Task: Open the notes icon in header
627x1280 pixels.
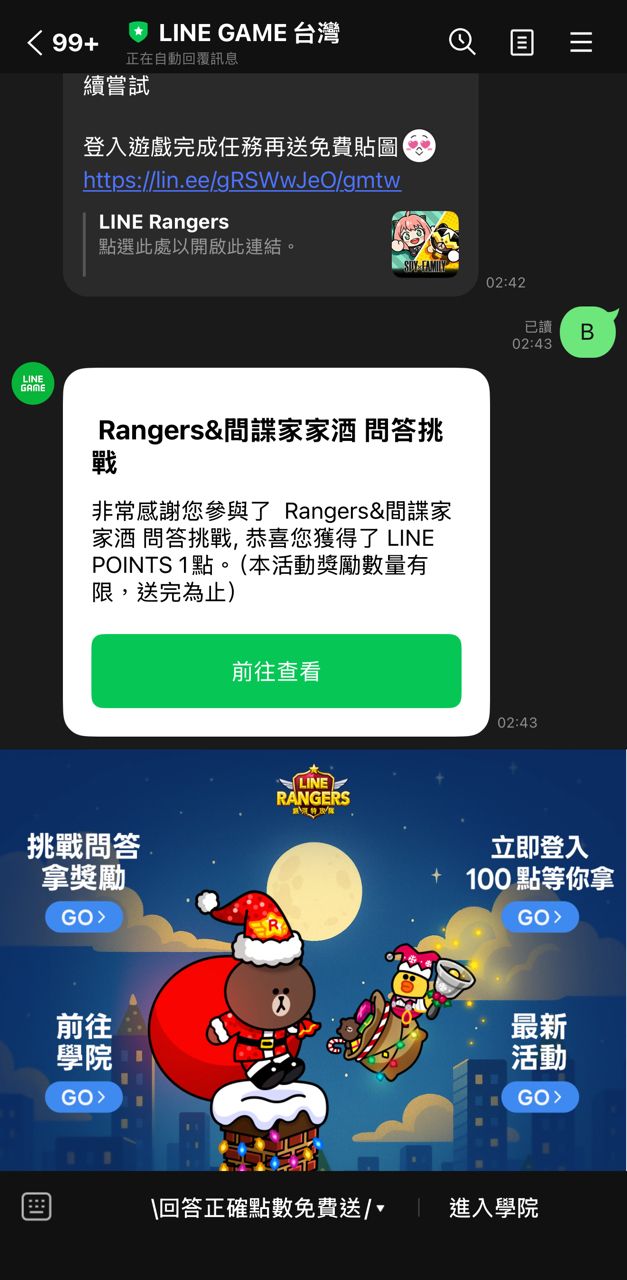Action: tap(522, 42)
